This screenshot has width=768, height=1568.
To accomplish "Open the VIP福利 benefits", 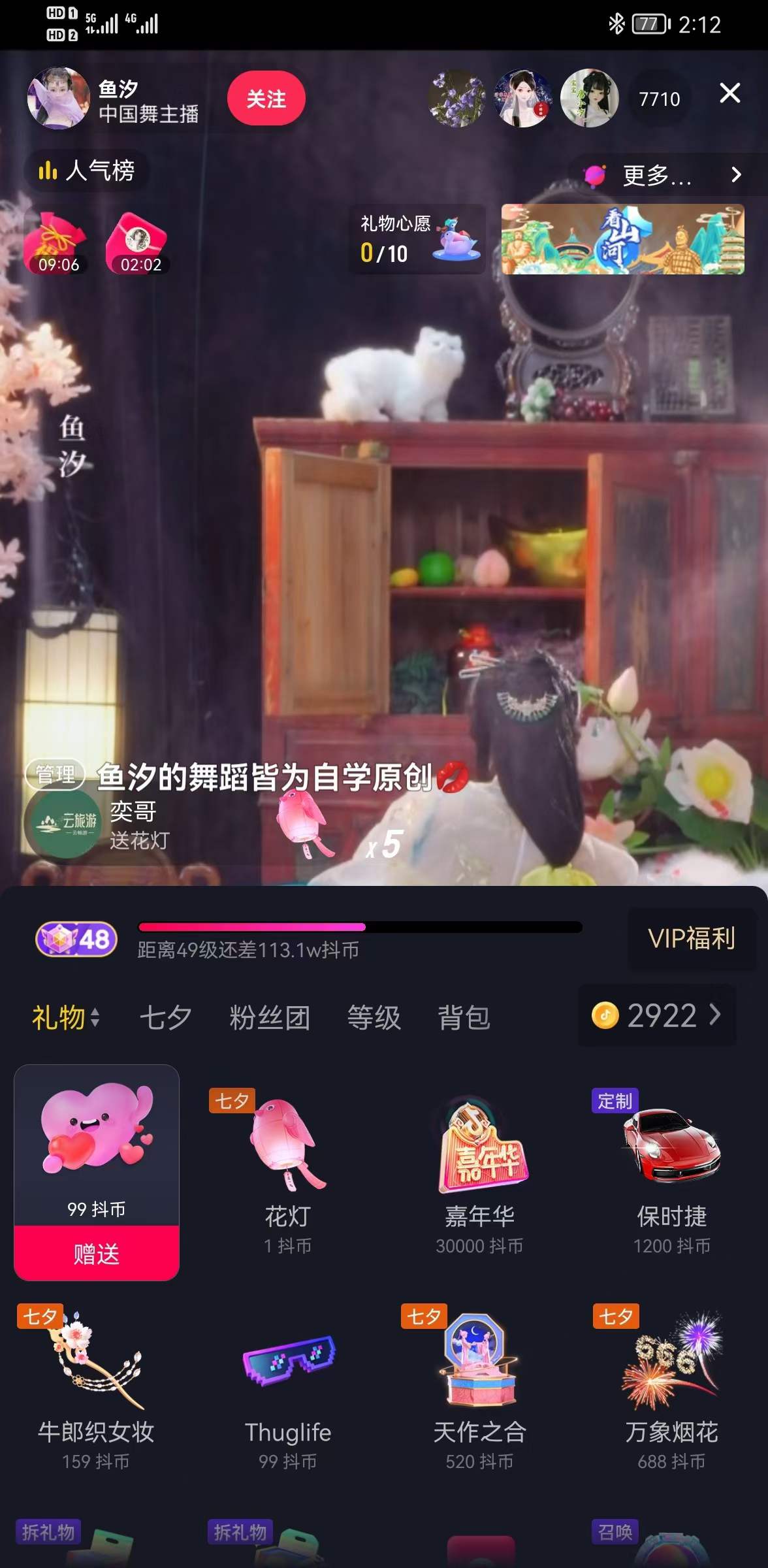I will pyautogui.click(x=692, y=938).
